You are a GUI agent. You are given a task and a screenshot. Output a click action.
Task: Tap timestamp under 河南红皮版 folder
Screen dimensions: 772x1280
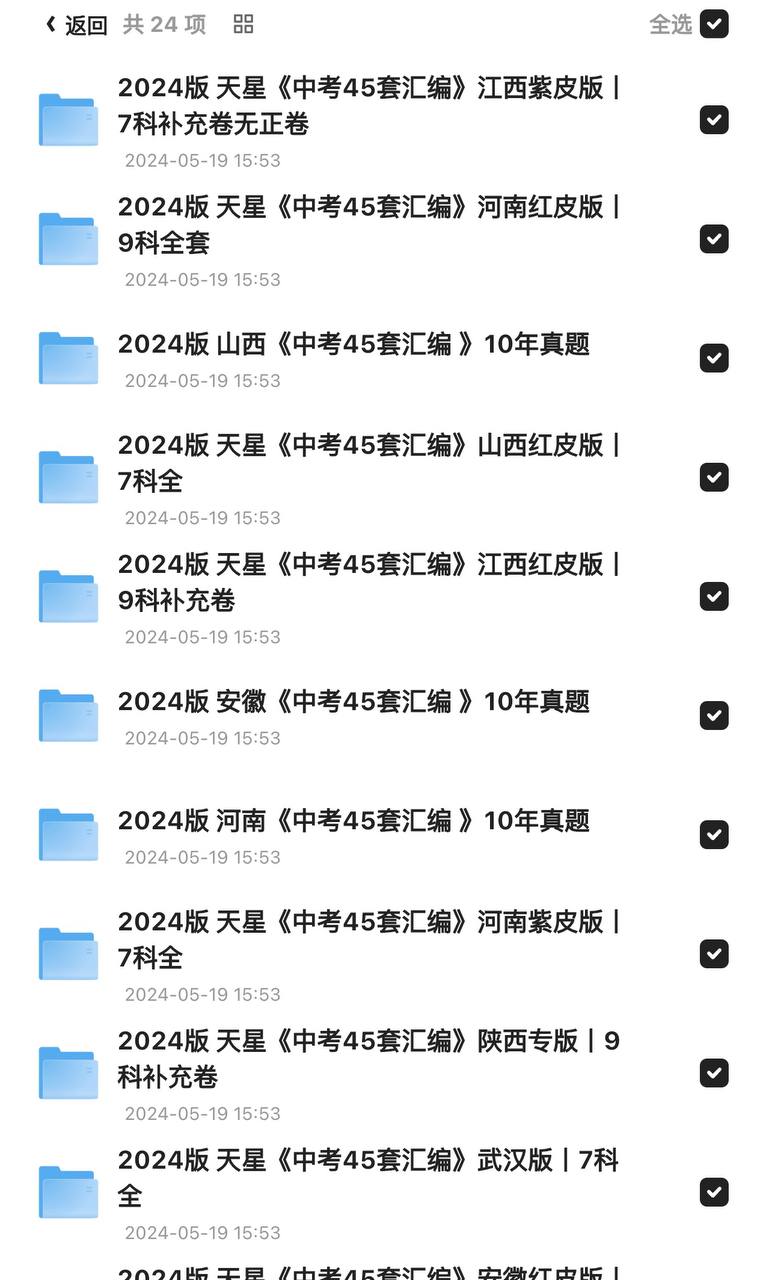(202, 279)
